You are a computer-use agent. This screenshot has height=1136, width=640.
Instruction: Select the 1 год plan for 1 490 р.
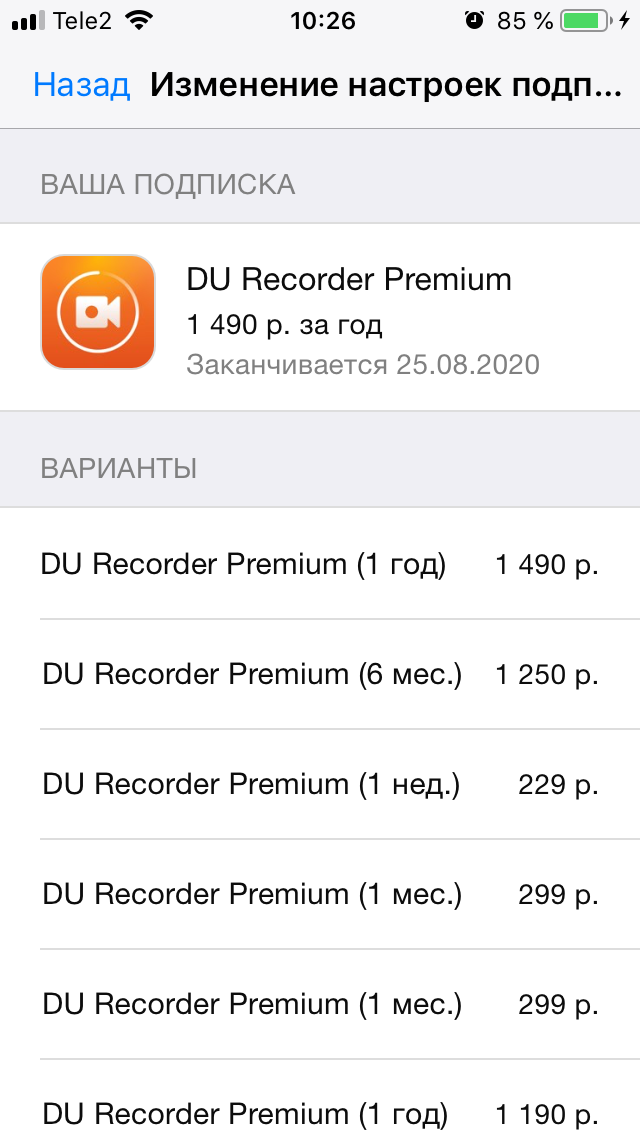(x=320, y=564)
